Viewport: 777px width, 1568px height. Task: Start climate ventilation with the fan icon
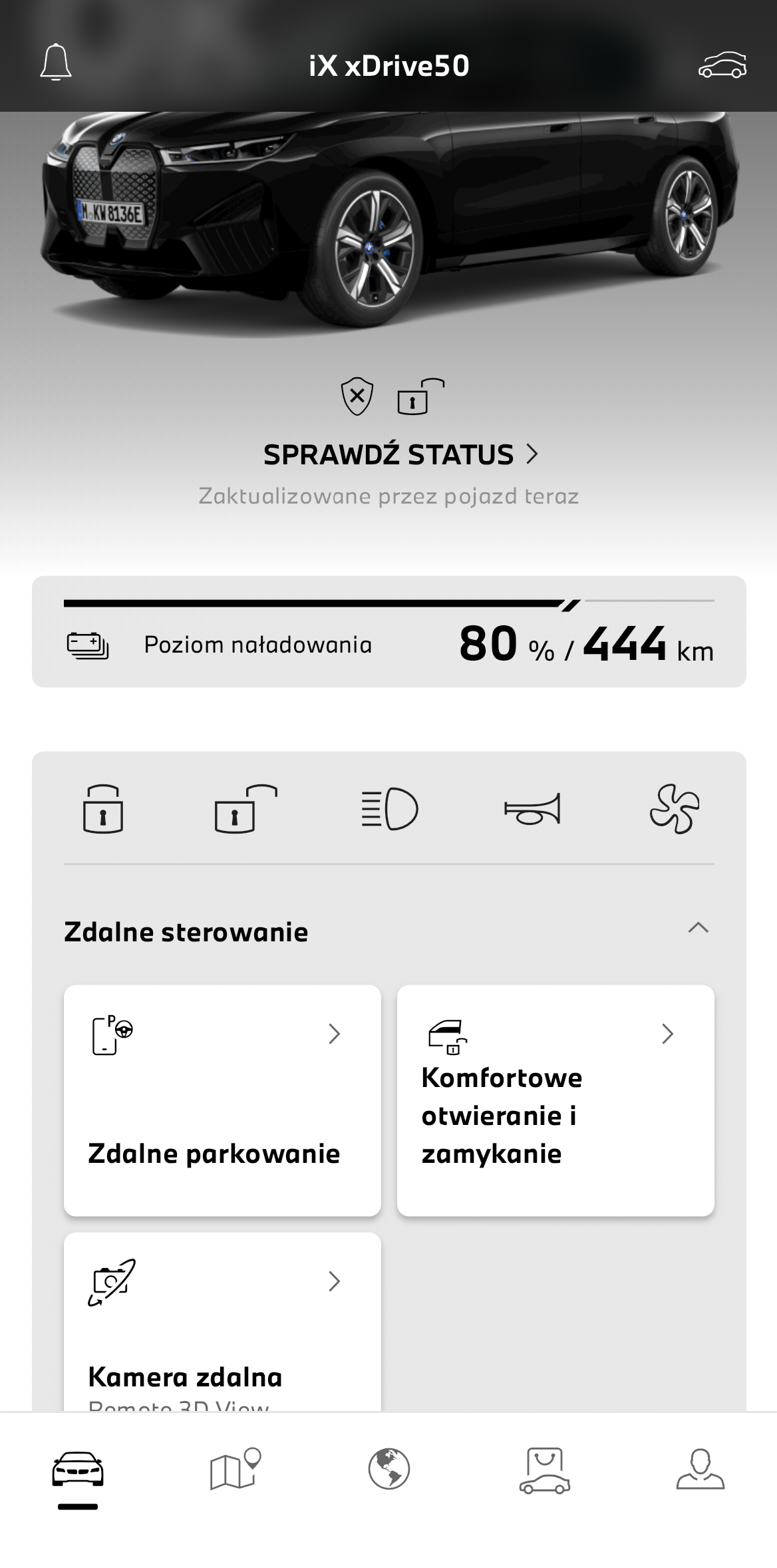click(x=675, y=809)
